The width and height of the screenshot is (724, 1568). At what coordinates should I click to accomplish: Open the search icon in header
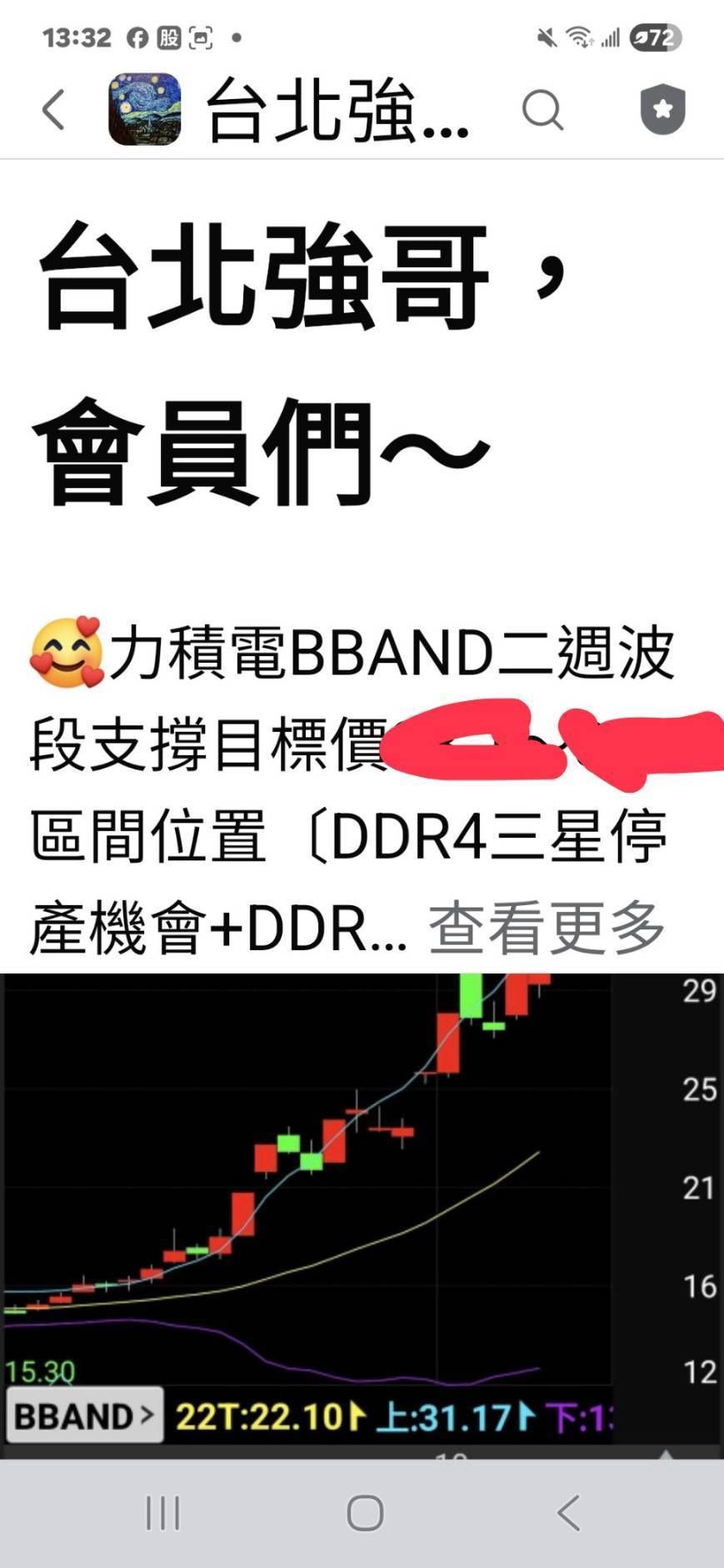click(542, 109)
